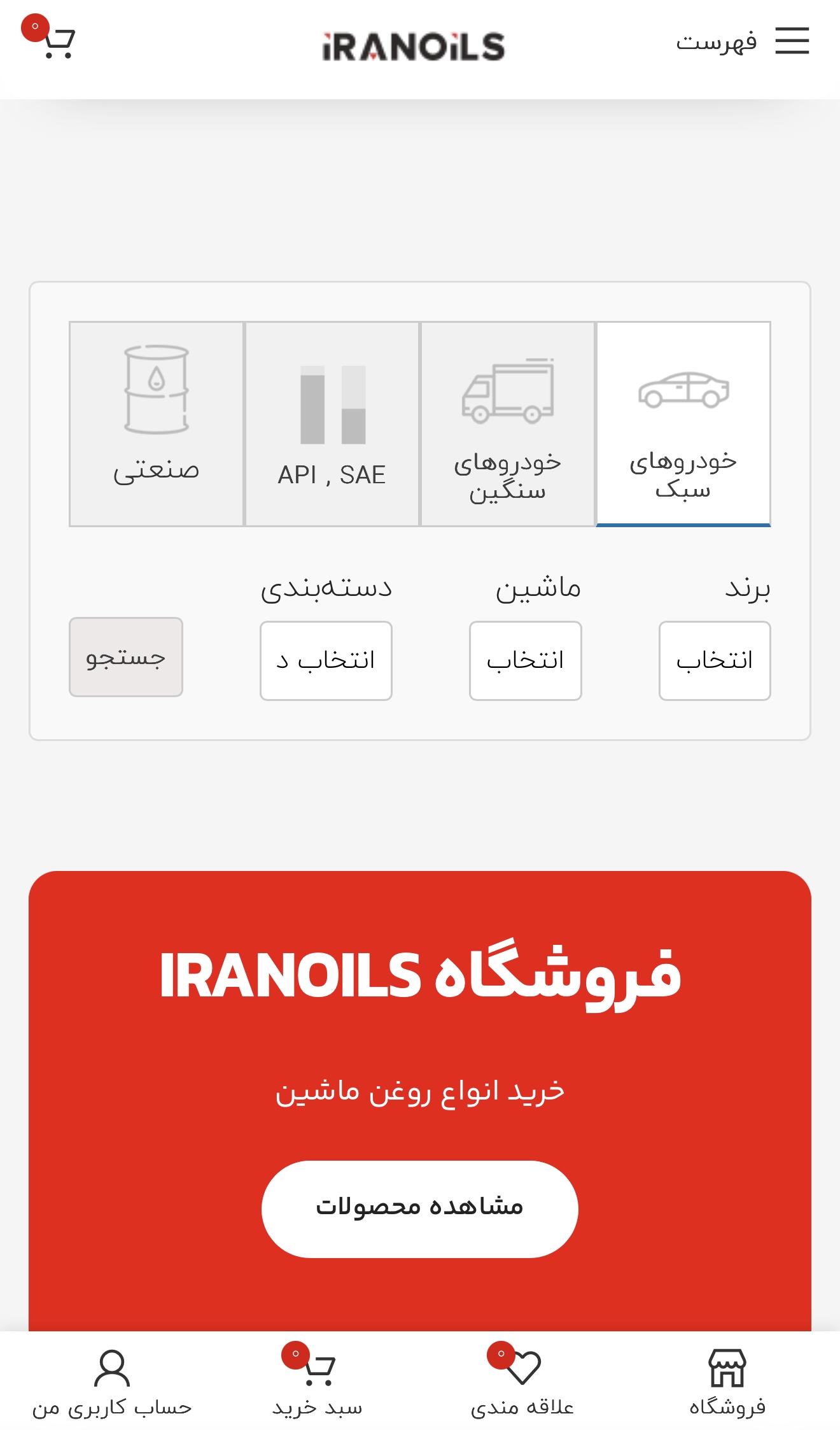Screen dimensions: 840x1430
Task: Open the cart icon in the header
Action: tap(57, 43)
